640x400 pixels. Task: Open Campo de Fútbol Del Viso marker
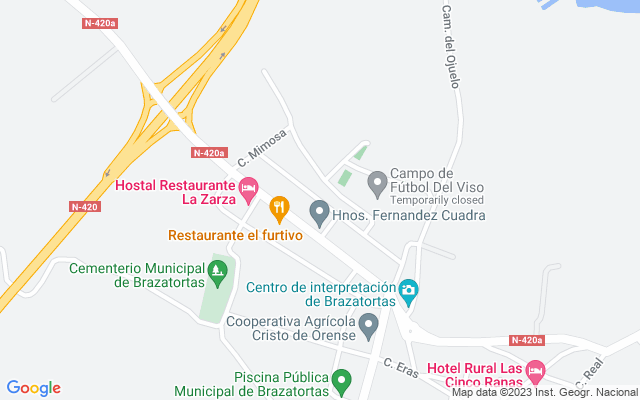[x=378, y=185]
